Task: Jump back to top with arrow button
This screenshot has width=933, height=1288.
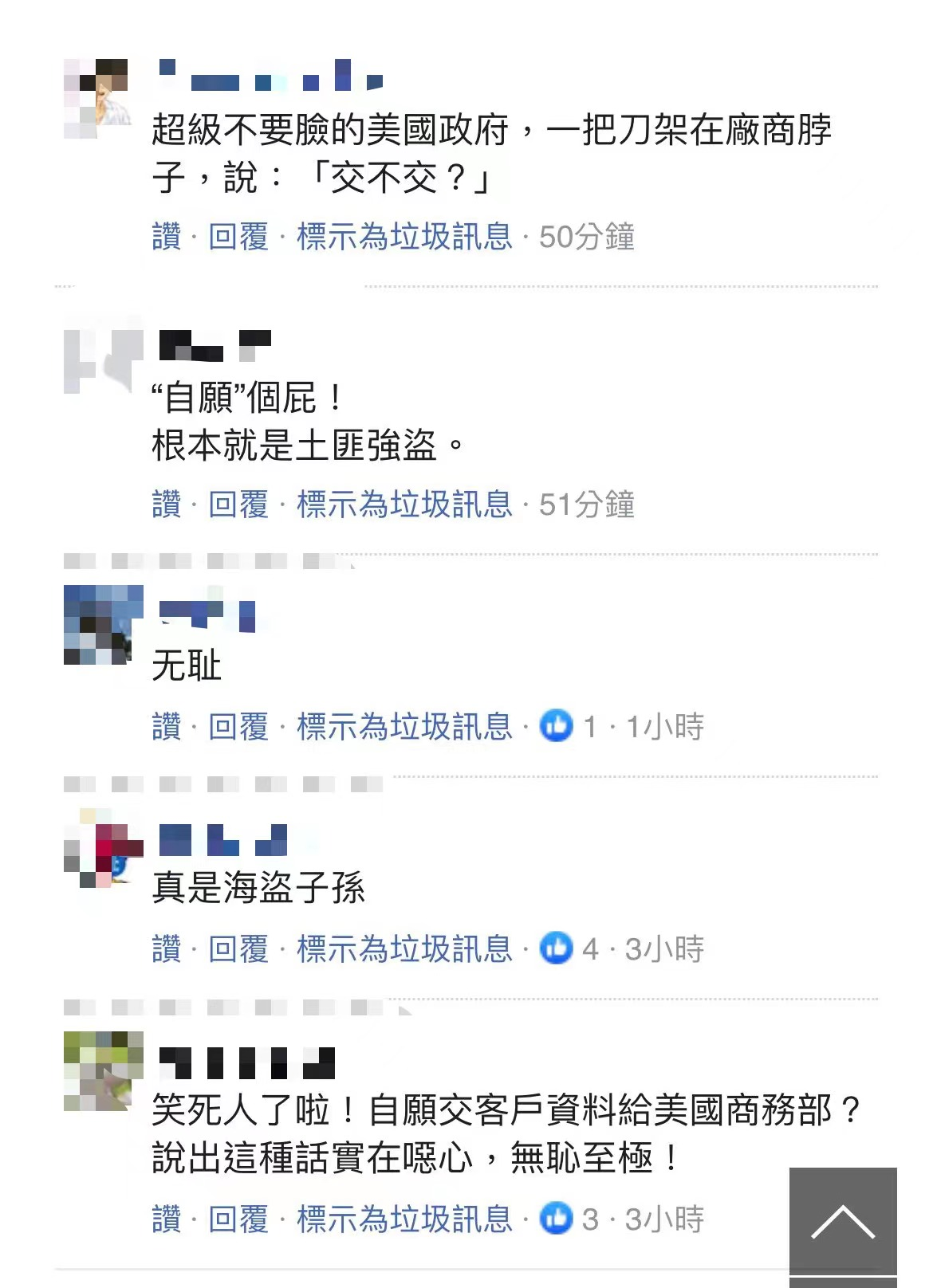Action: tap(843, 1222)
